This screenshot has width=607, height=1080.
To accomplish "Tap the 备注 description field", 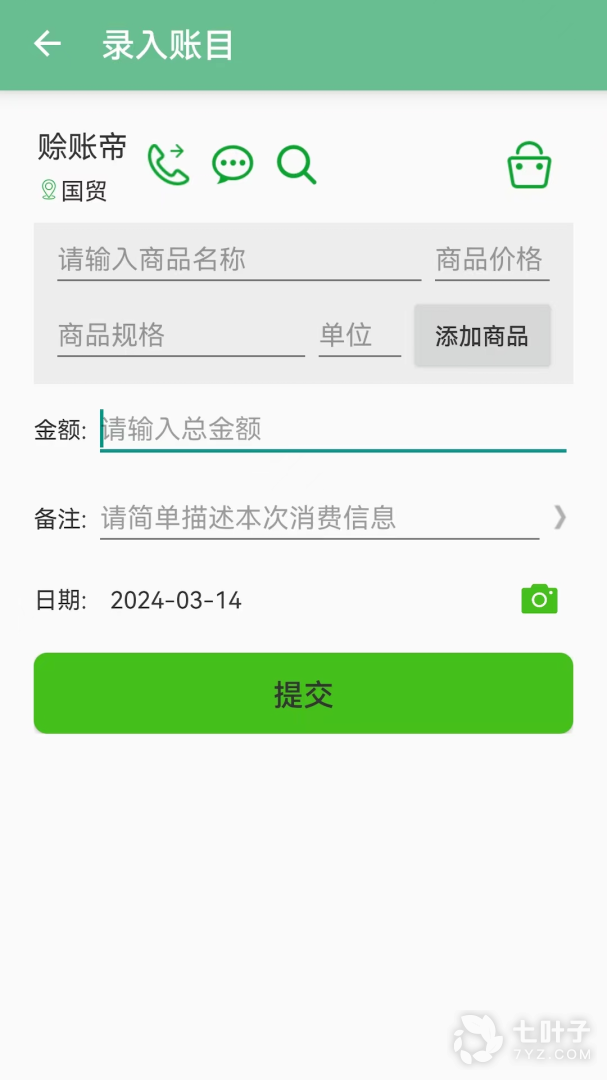I will tap(318, 518).
